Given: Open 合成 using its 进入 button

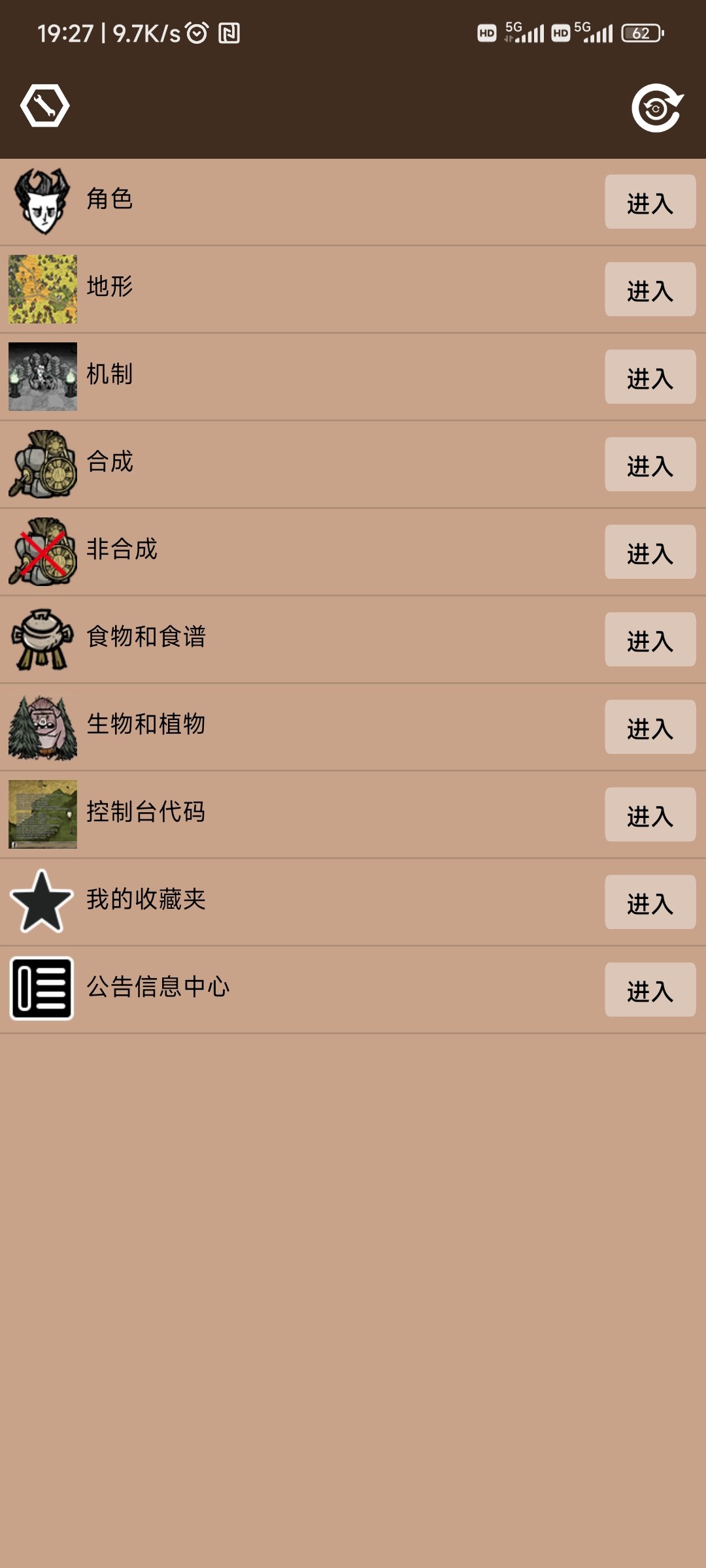Looking at the screenshot, I should coord(650,466).
